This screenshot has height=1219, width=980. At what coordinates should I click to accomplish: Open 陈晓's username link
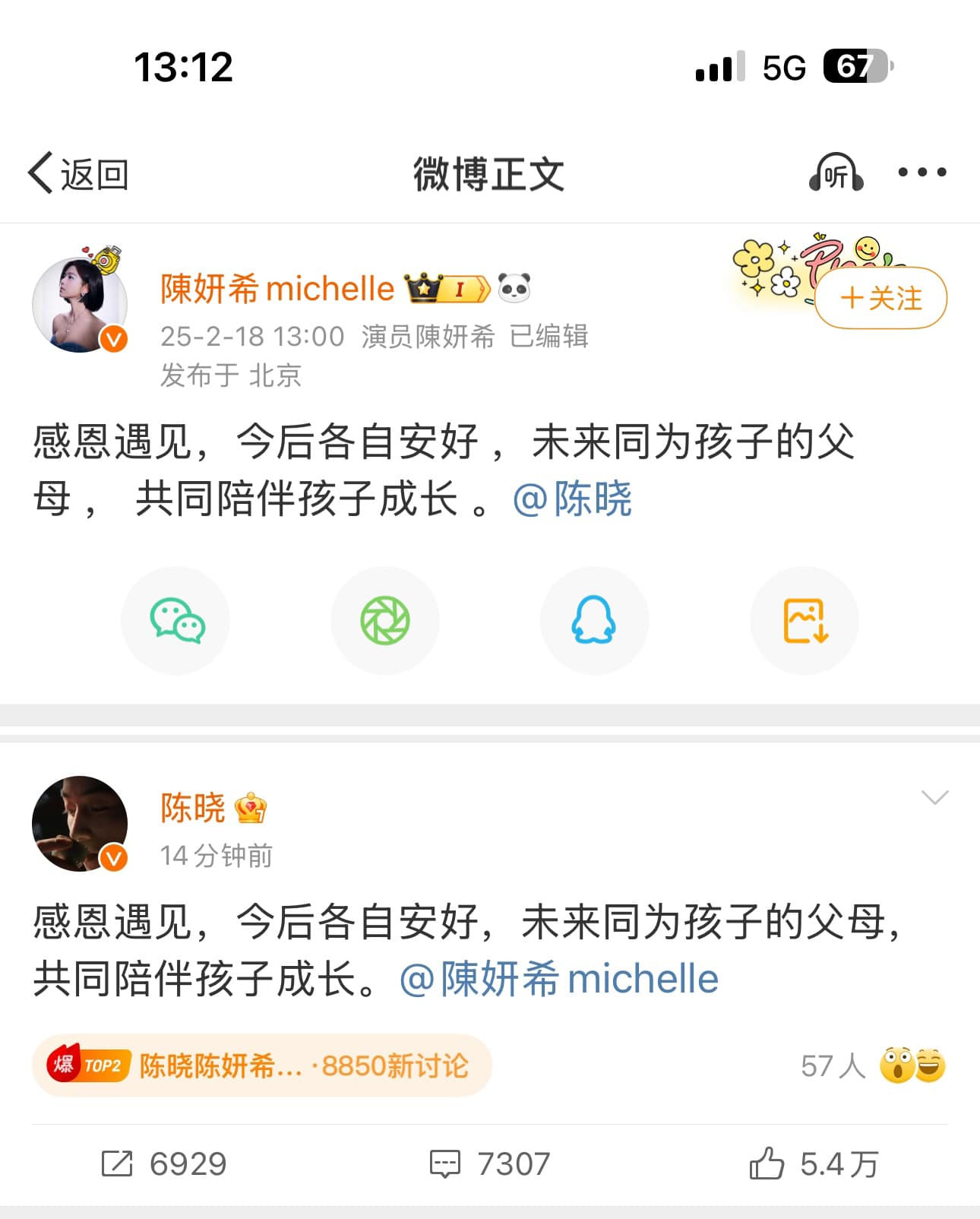(x=193, y=807)
